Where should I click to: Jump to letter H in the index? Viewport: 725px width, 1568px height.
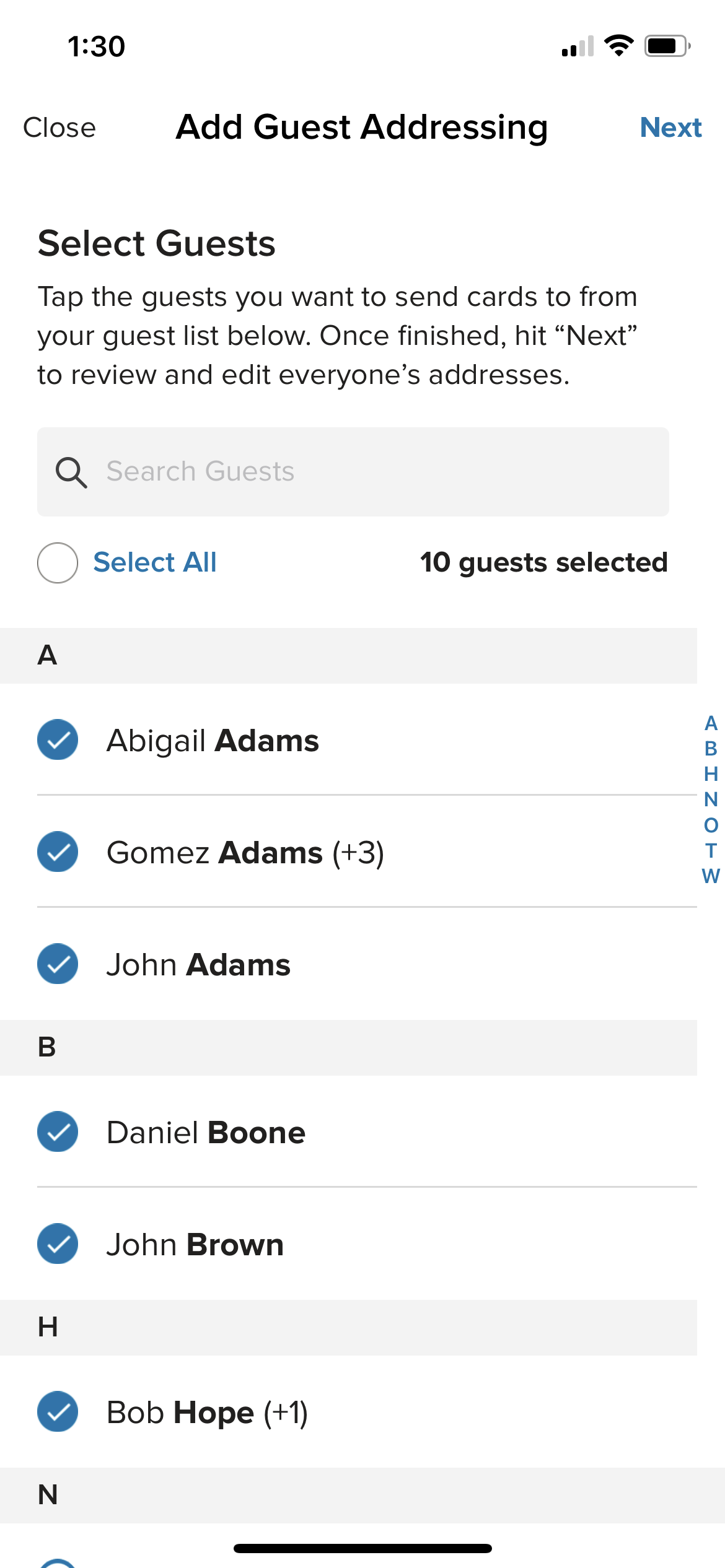point(711,774)
